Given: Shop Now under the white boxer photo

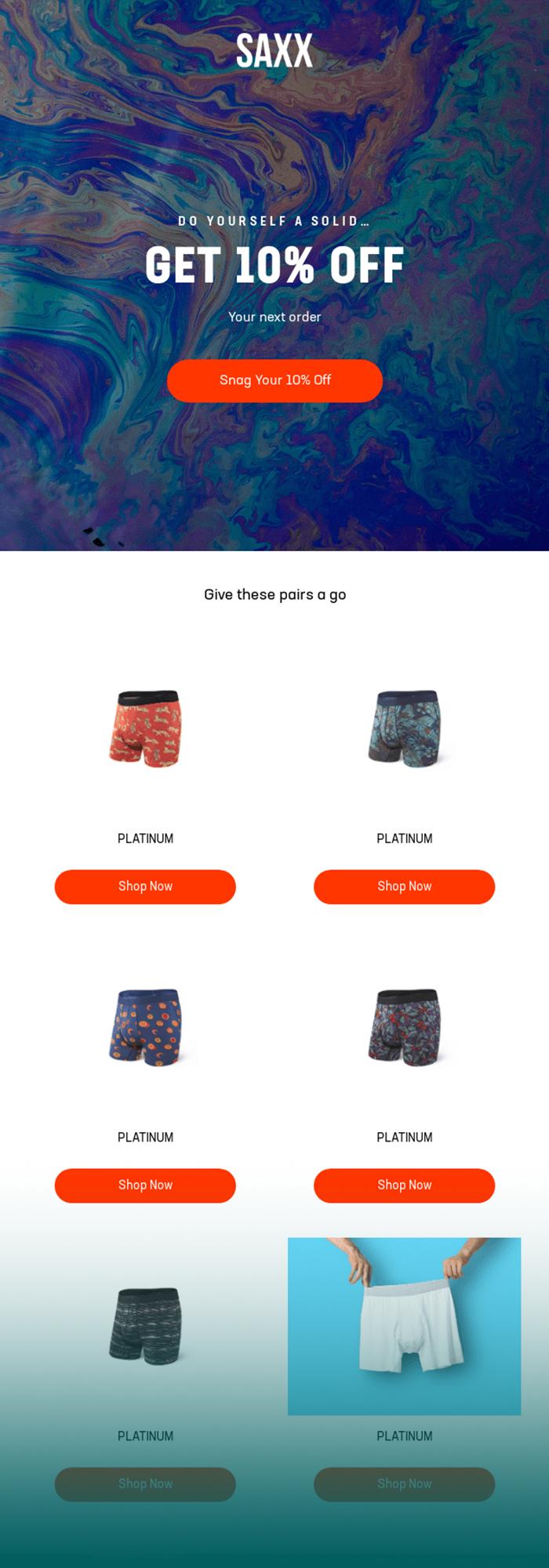Looking at the screenshot, I should coord(404,1483).
